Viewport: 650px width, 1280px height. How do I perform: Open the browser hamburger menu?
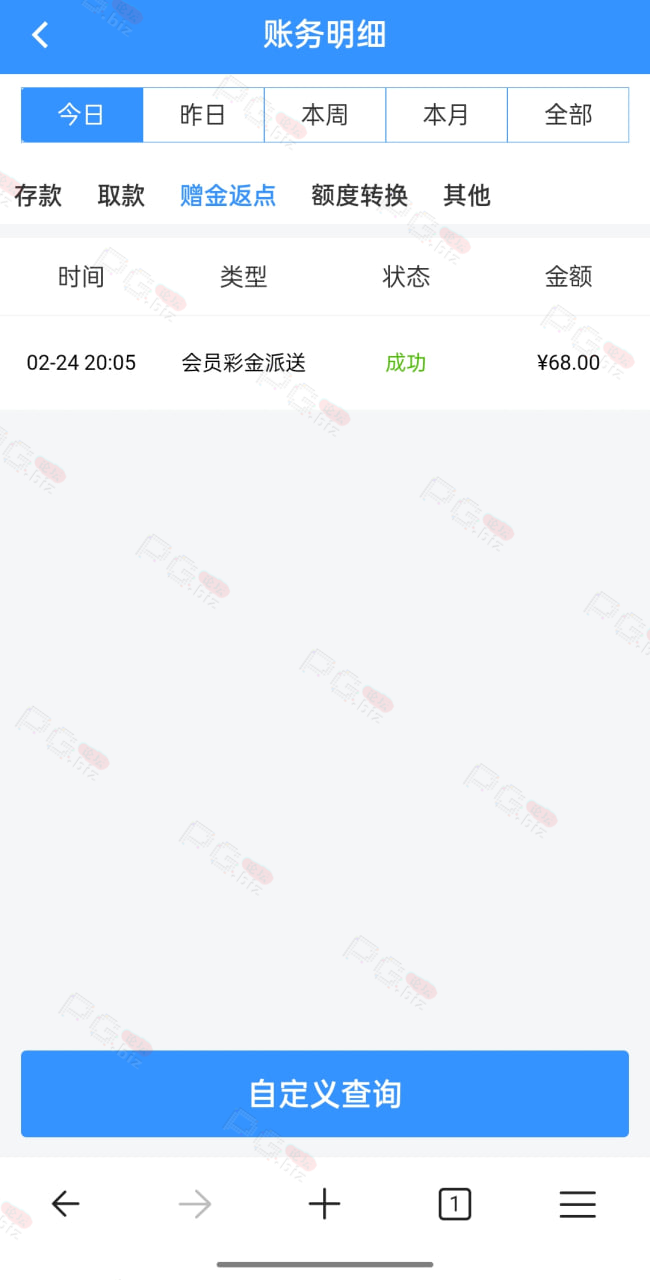[578, 1204]
